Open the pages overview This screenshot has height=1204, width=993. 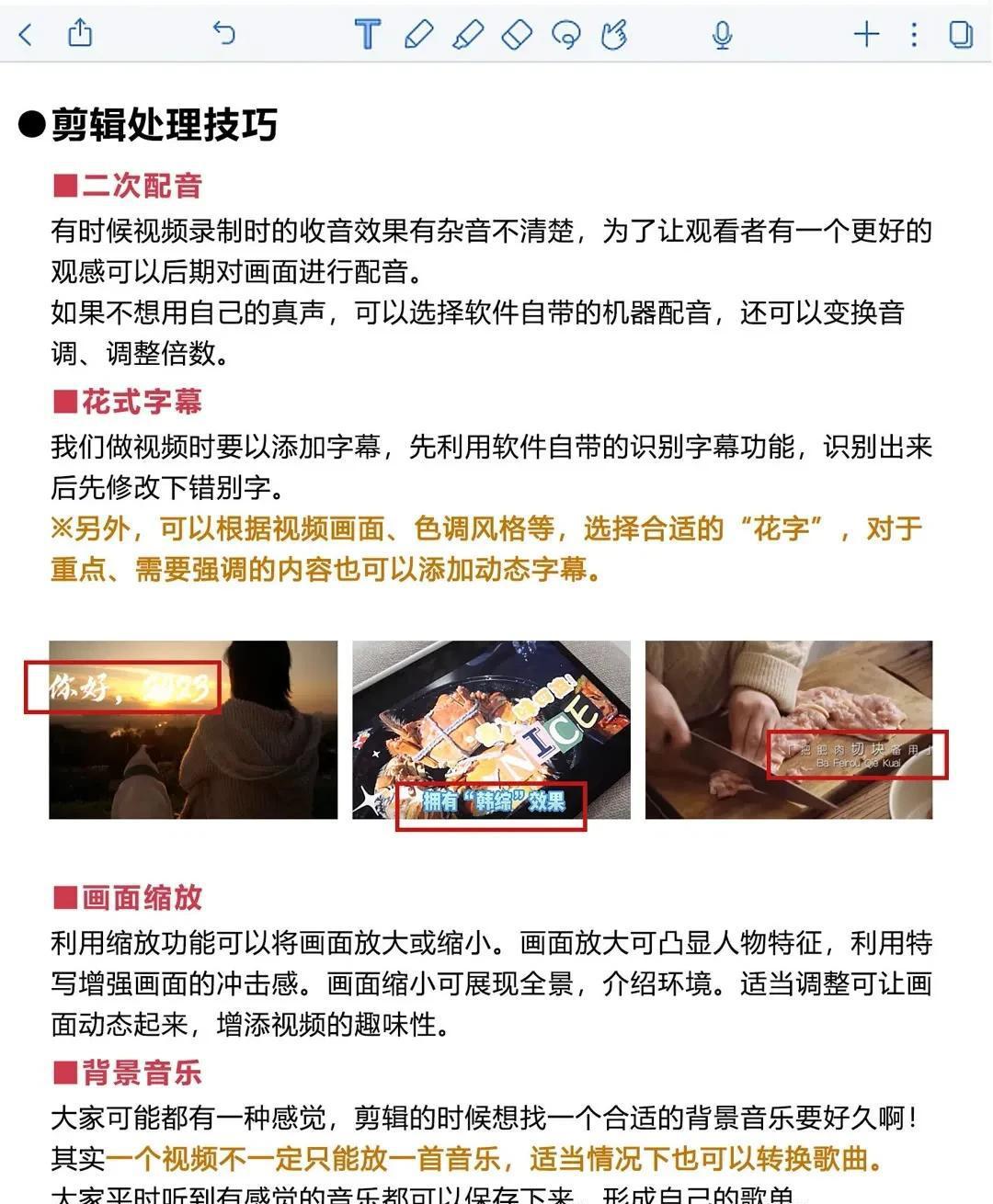(x=961, y=35)
